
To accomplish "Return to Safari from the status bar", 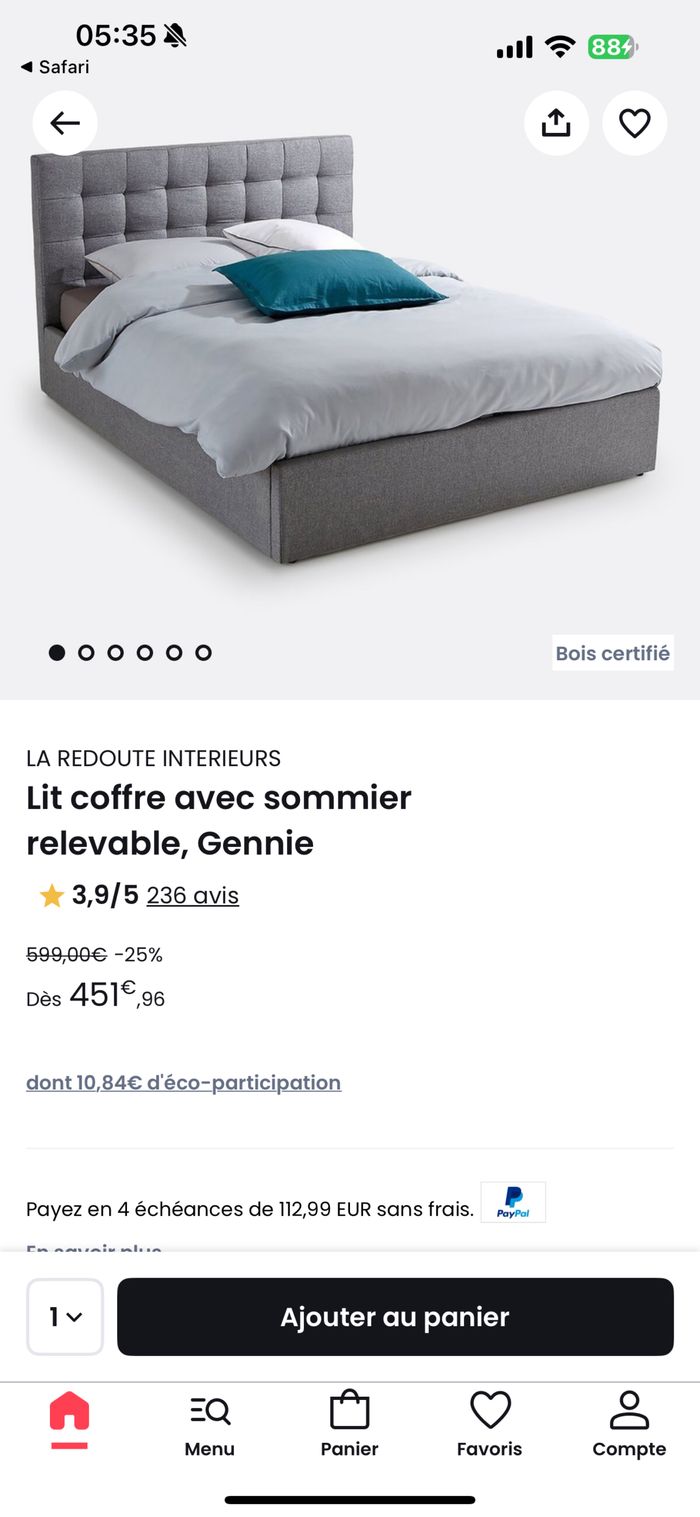I will [x=55, y=67].
